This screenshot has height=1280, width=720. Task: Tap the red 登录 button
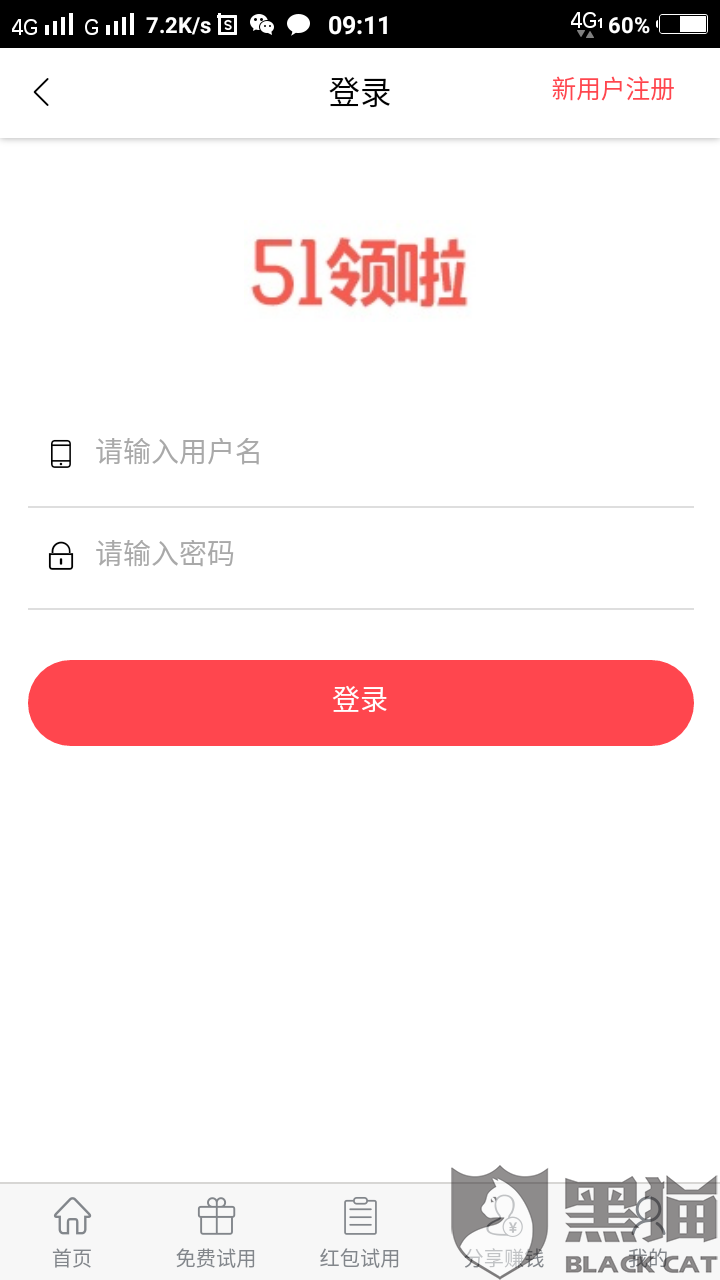360,702
